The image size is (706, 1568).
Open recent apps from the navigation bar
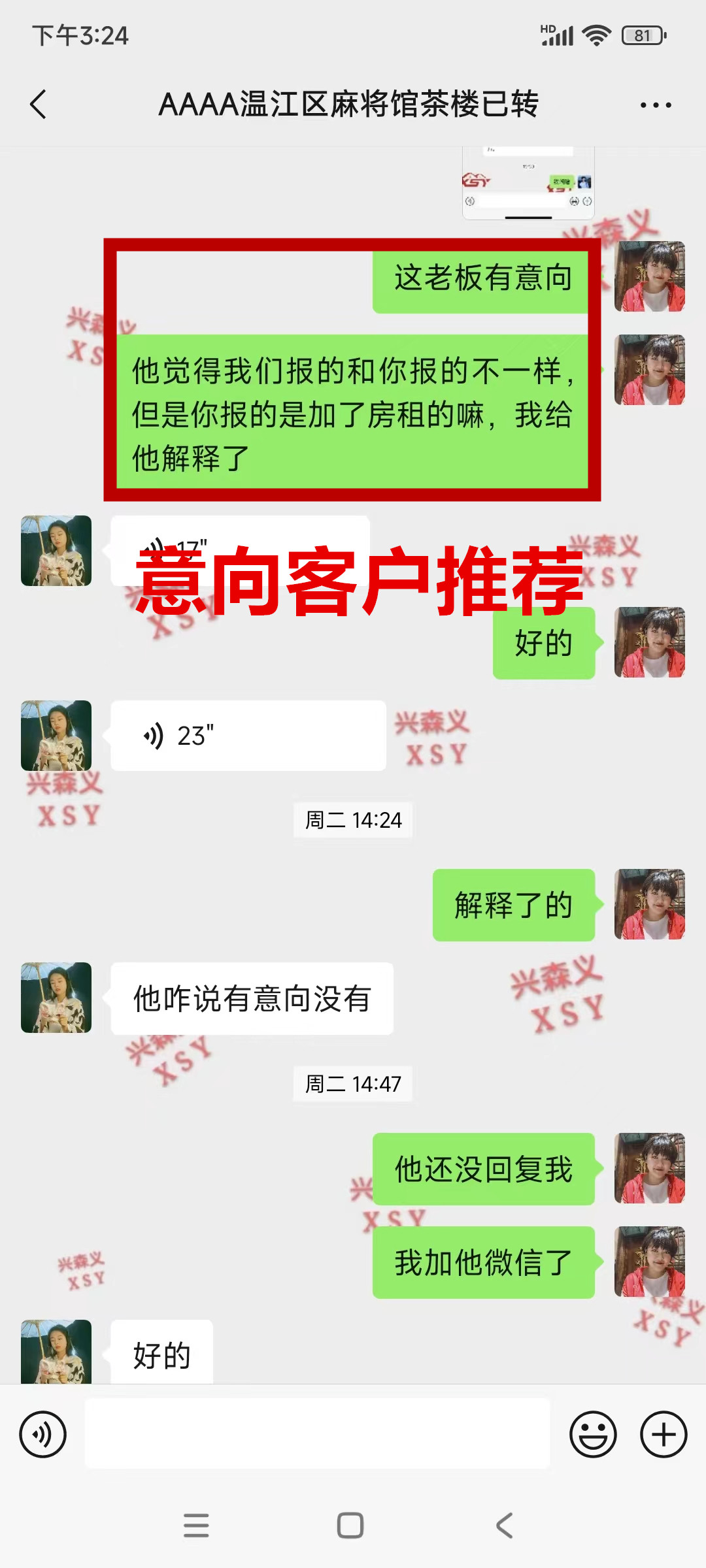click(196, 1526)
